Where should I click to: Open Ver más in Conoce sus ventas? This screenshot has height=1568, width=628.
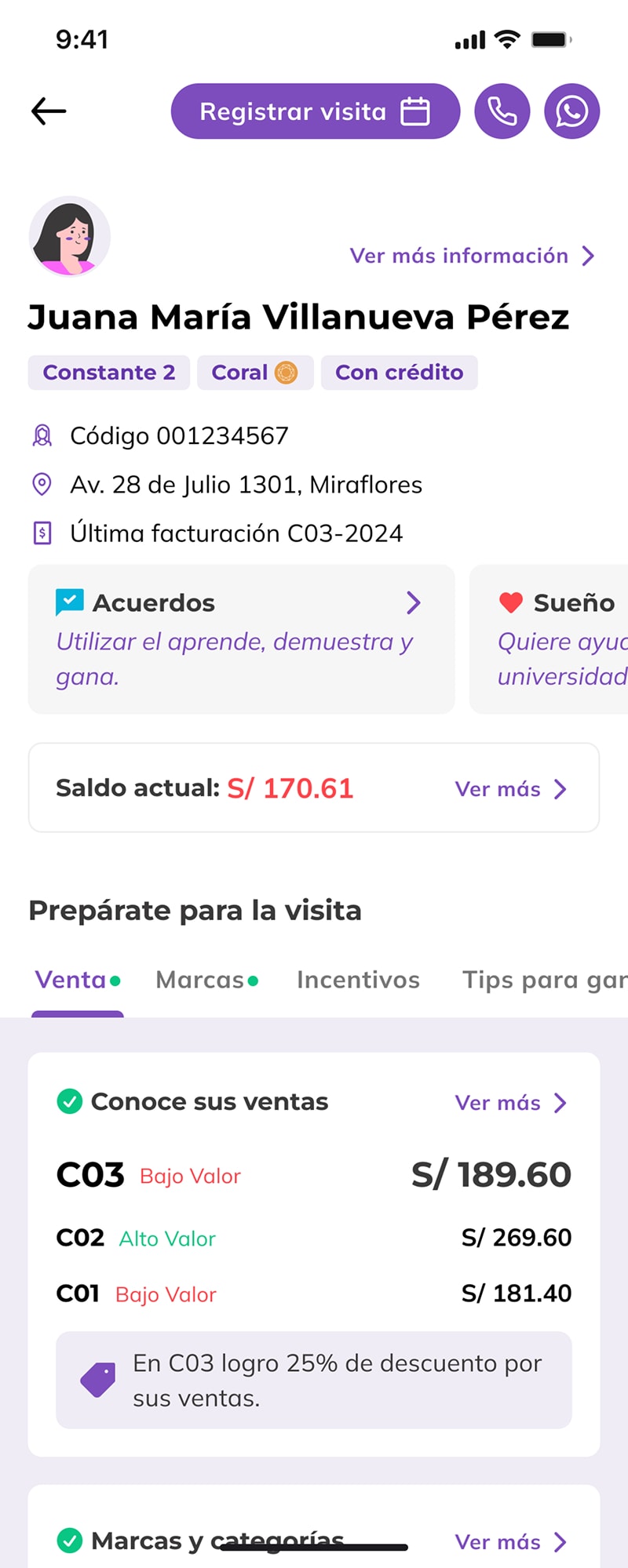(x=510, y=1102)
